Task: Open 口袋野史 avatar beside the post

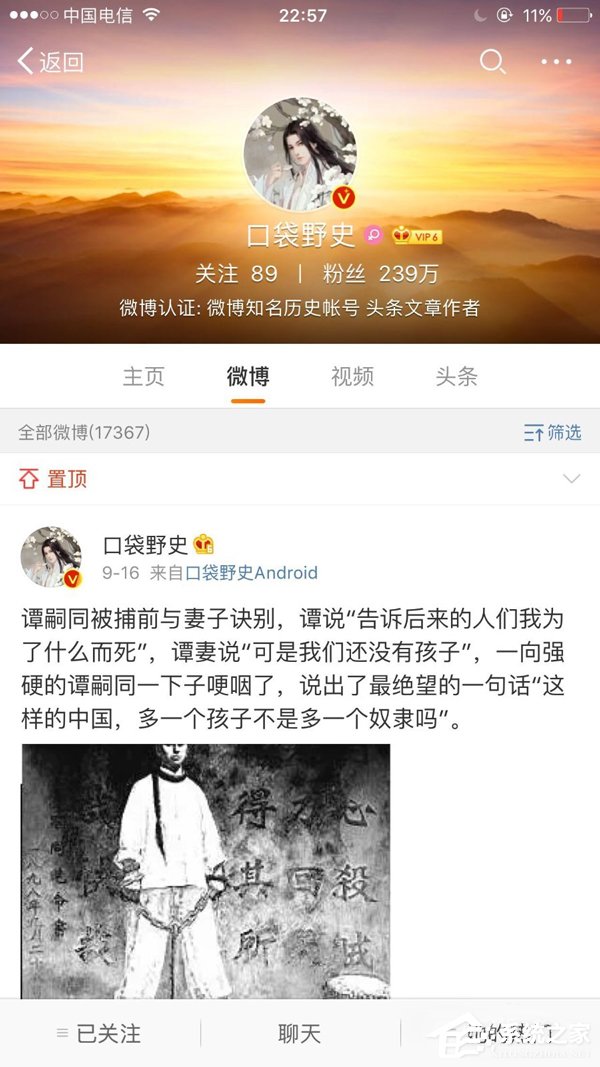Action: click(52, 557)
